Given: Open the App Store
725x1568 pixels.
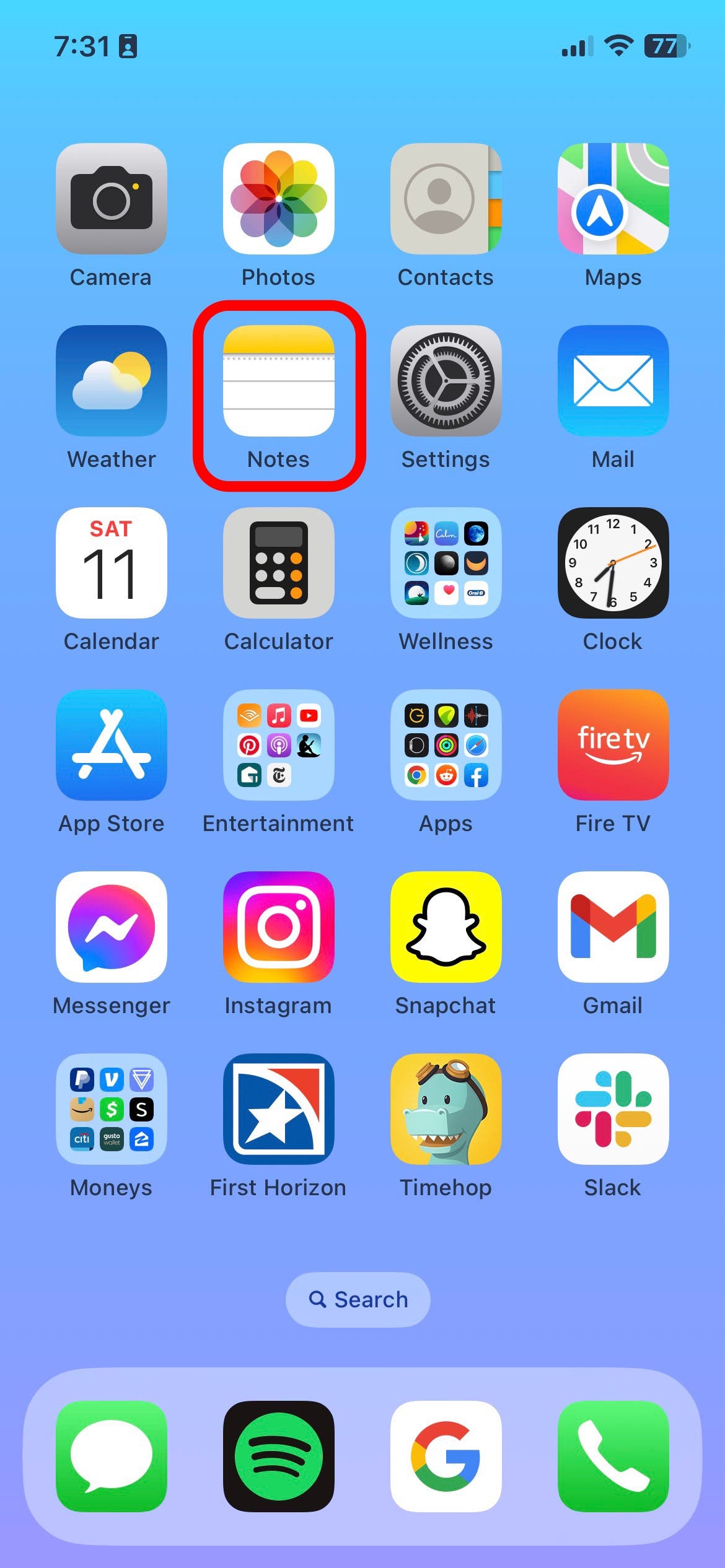Looking at the screenshot, I should (112, 745).
